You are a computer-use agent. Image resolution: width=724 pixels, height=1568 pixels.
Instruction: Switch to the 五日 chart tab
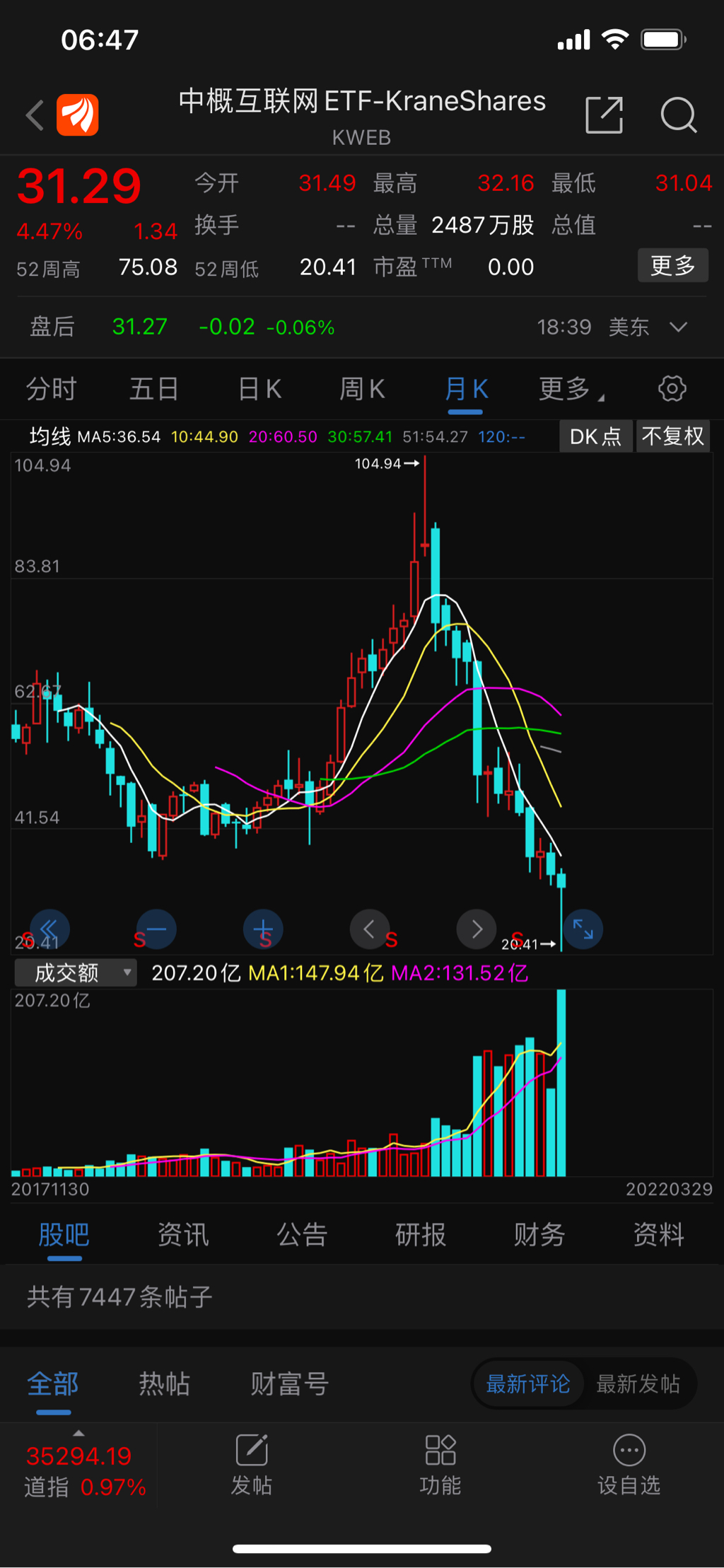(x=153, y=389)
